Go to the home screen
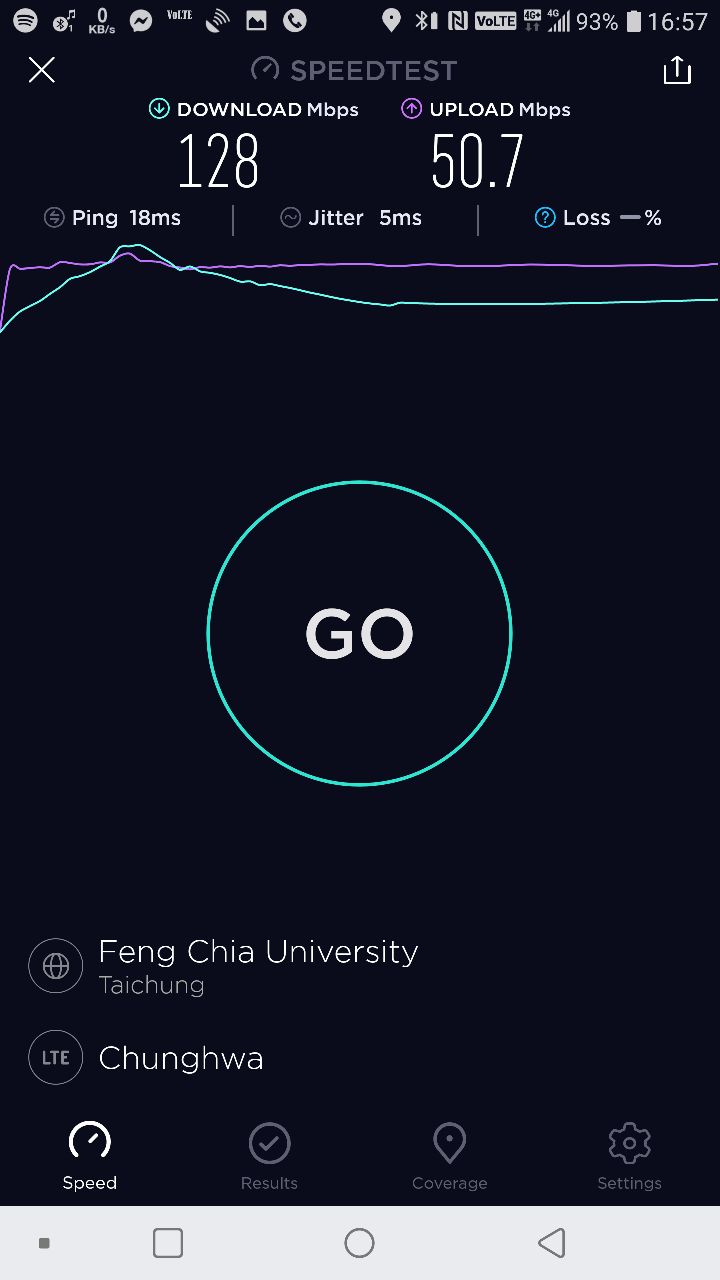Image resolution: width=720 pixels, height=1280 pixels. click(359, 1243)
